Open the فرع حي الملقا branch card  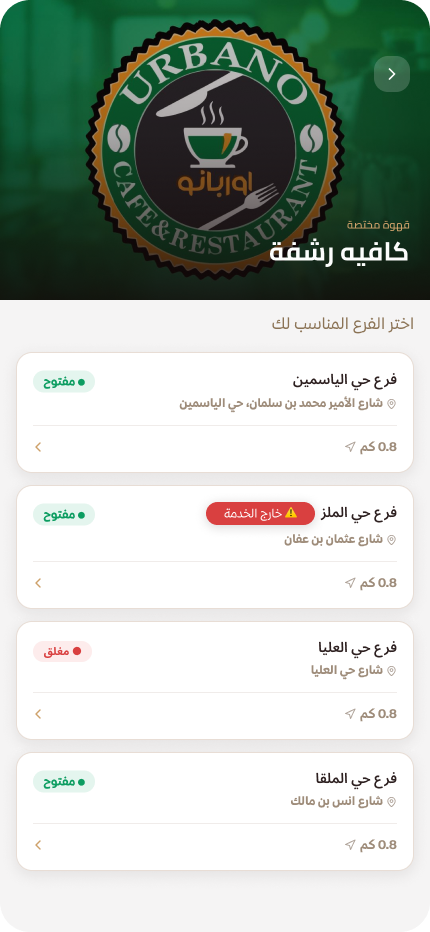(x=215, y=811)
